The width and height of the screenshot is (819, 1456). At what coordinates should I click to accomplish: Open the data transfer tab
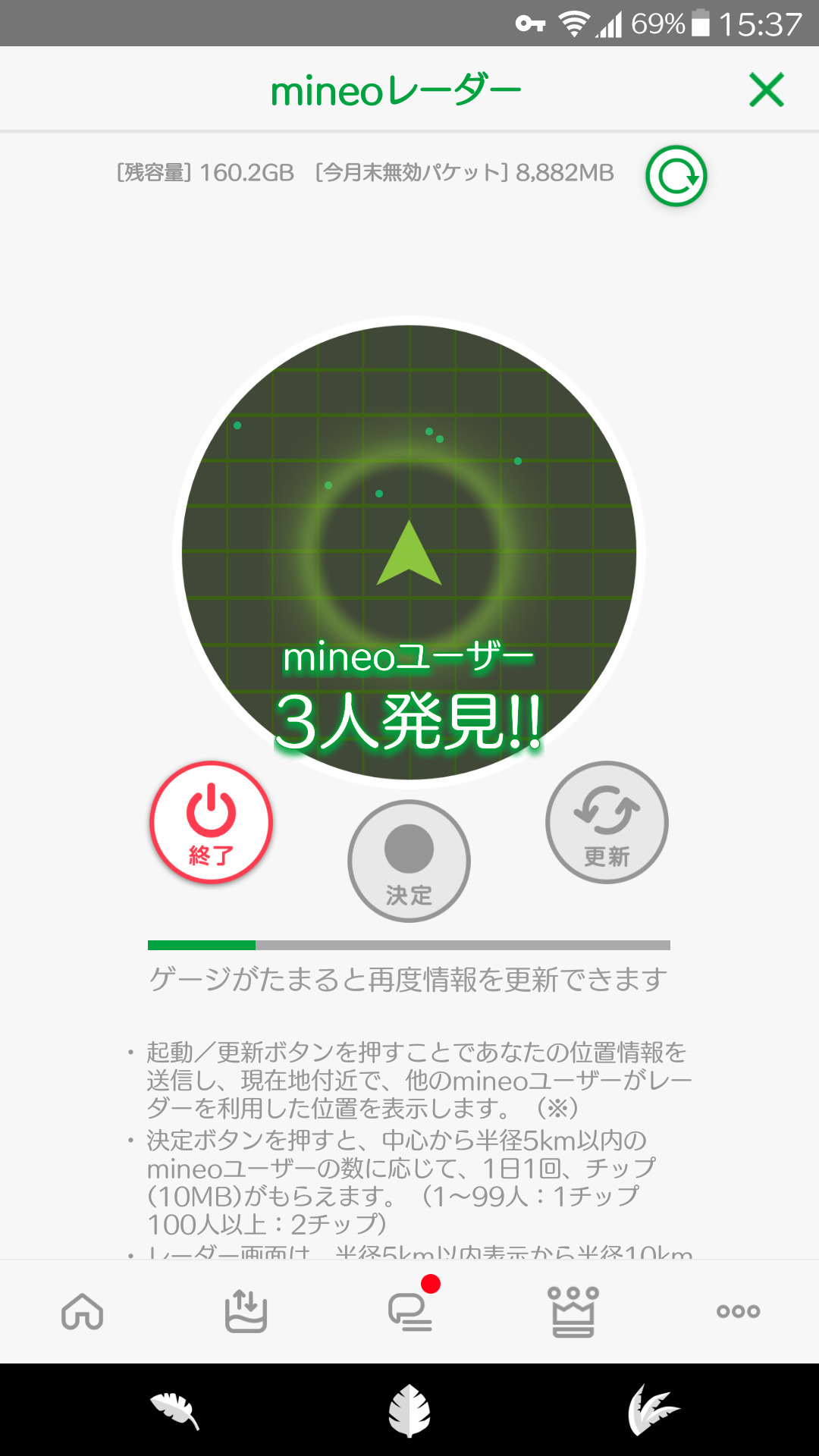click(246, 1311)
